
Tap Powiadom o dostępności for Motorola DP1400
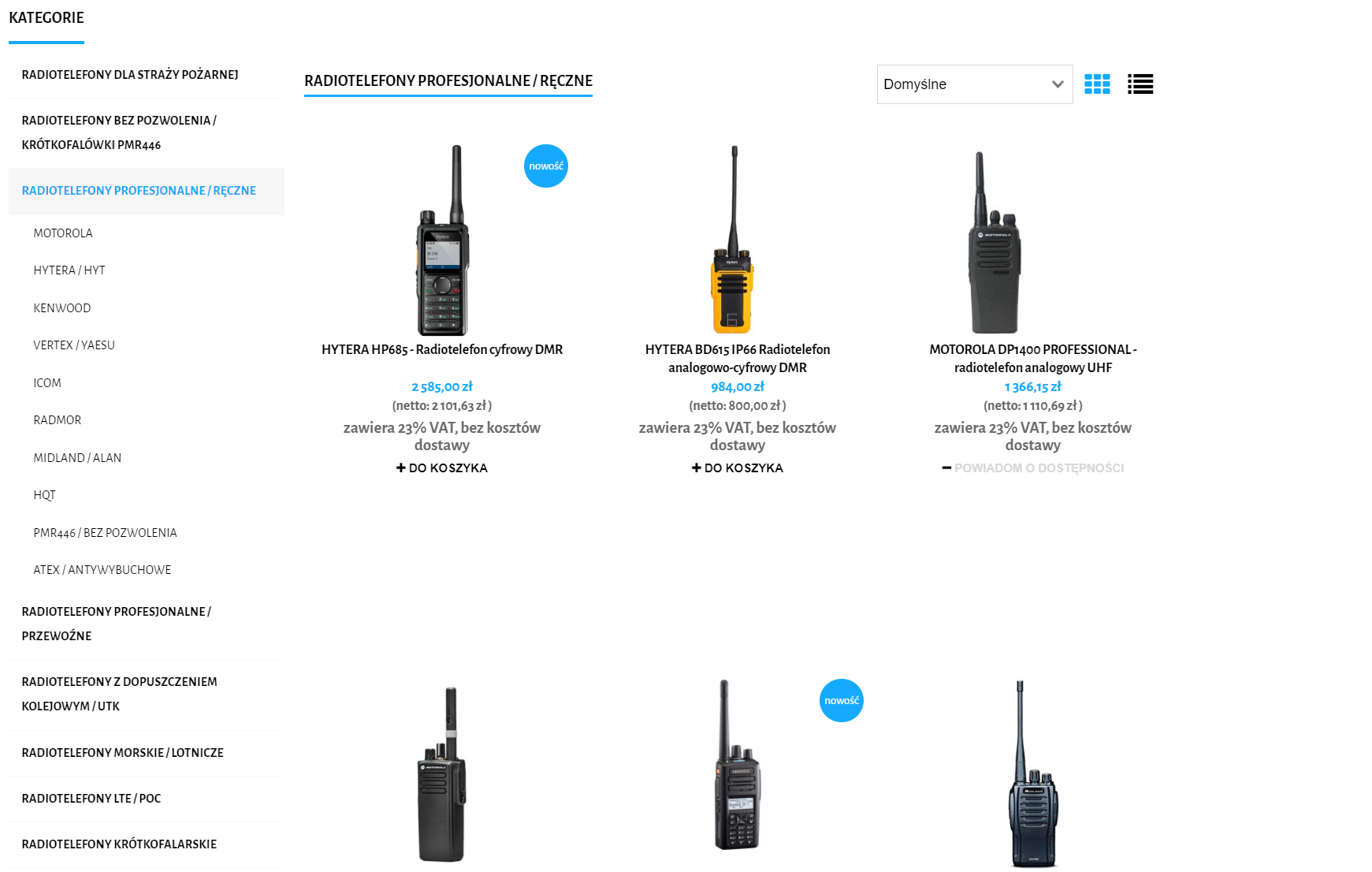coord(1033,468)
